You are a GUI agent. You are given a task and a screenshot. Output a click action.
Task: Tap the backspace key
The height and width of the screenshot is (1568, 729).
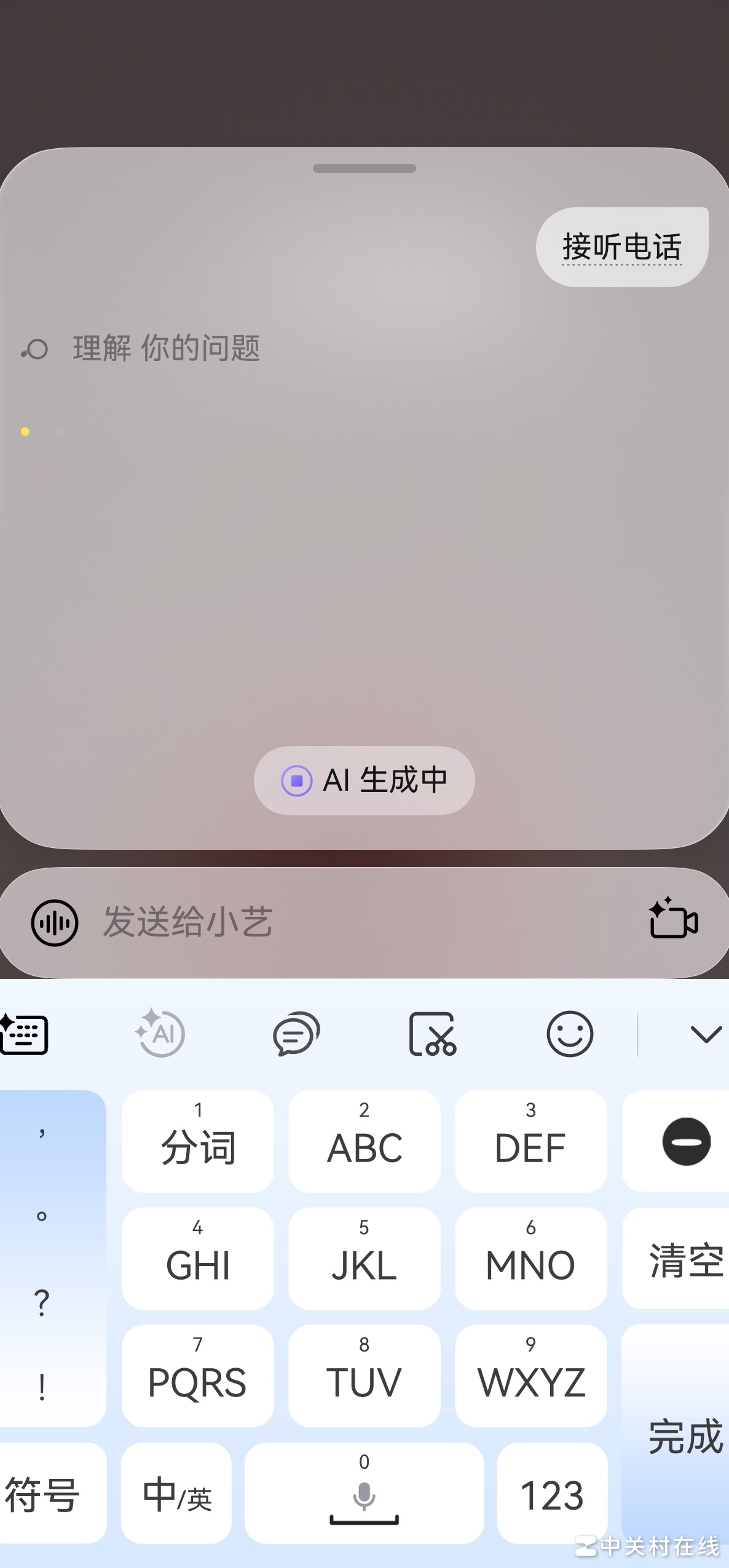(x=686, y=1141)
